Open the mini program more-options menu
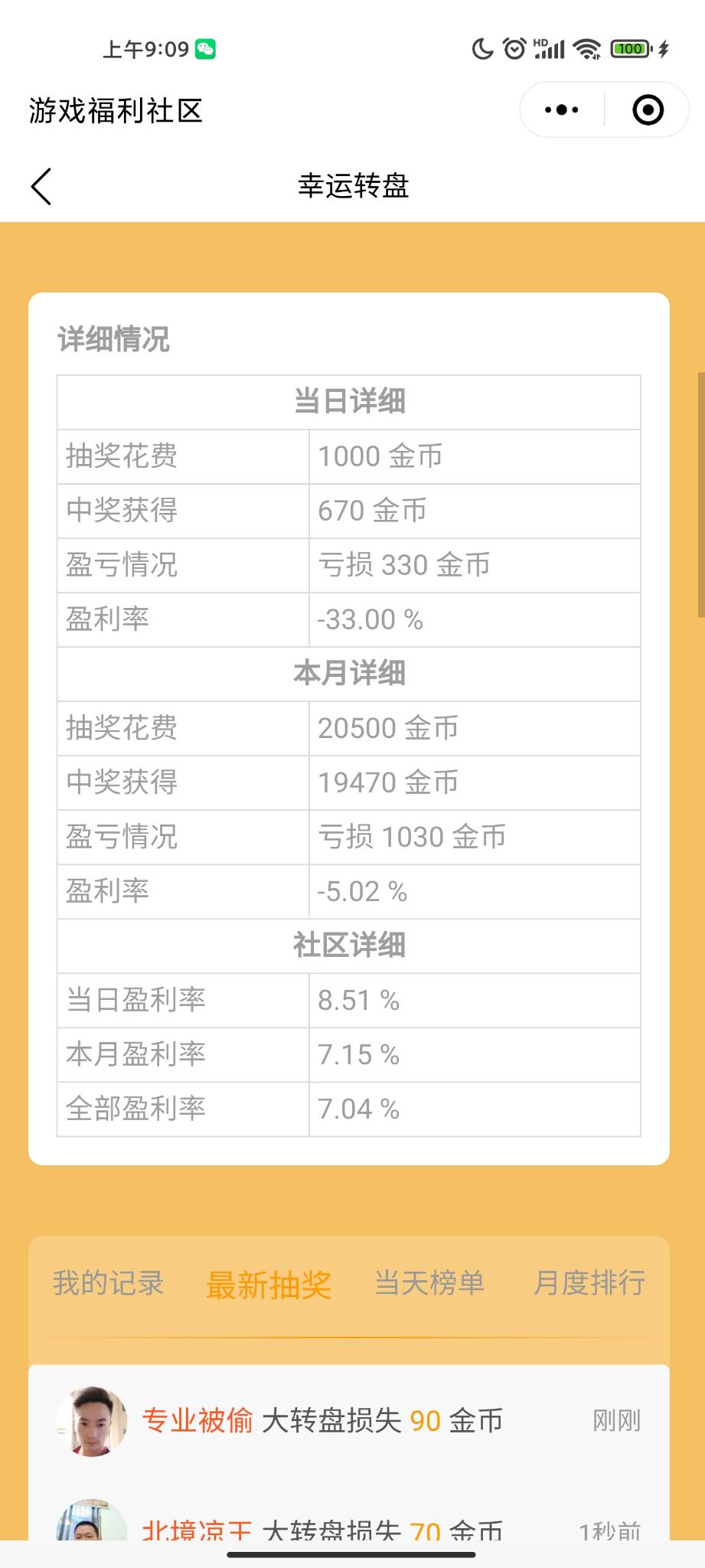The height and width of the screenshot is (1568, 705). [562, 110]
